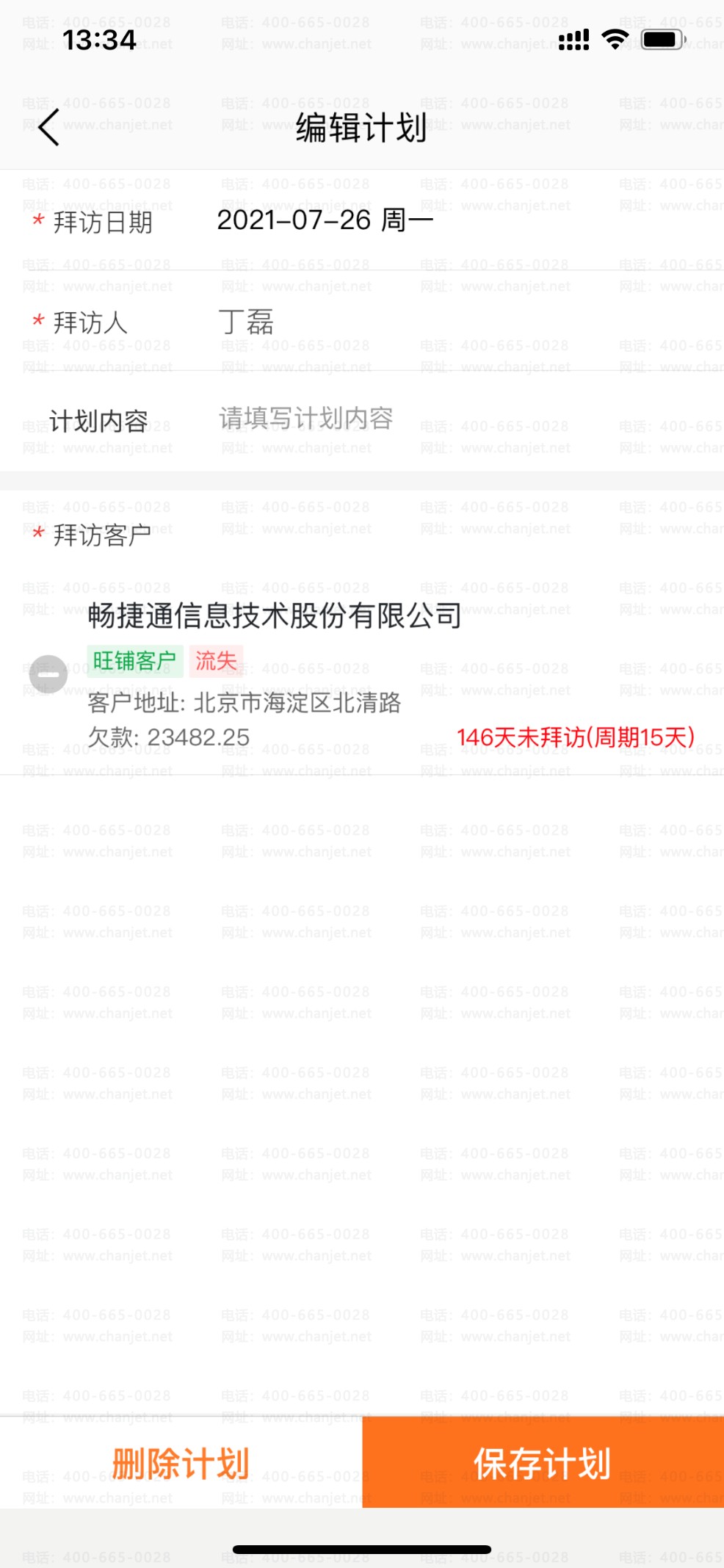This screenshot has height=1568, width=724.
Task: Change the 拜访日期 2021-07-26 date
Action: [x=325, y=220]
